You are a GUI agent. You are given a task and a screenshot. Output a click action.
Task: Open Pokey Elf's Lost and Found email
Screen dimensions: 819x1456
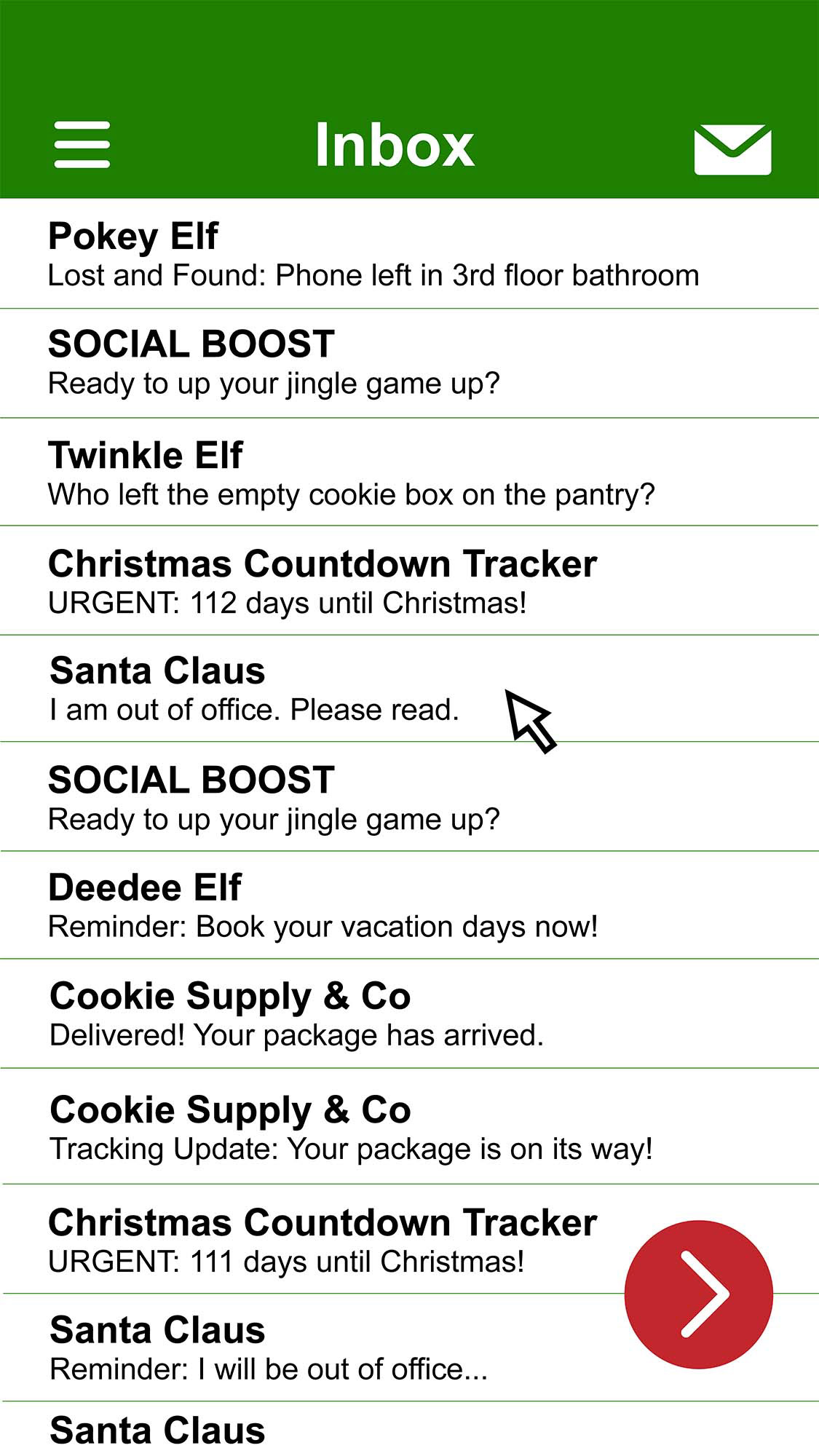[409, 254]
